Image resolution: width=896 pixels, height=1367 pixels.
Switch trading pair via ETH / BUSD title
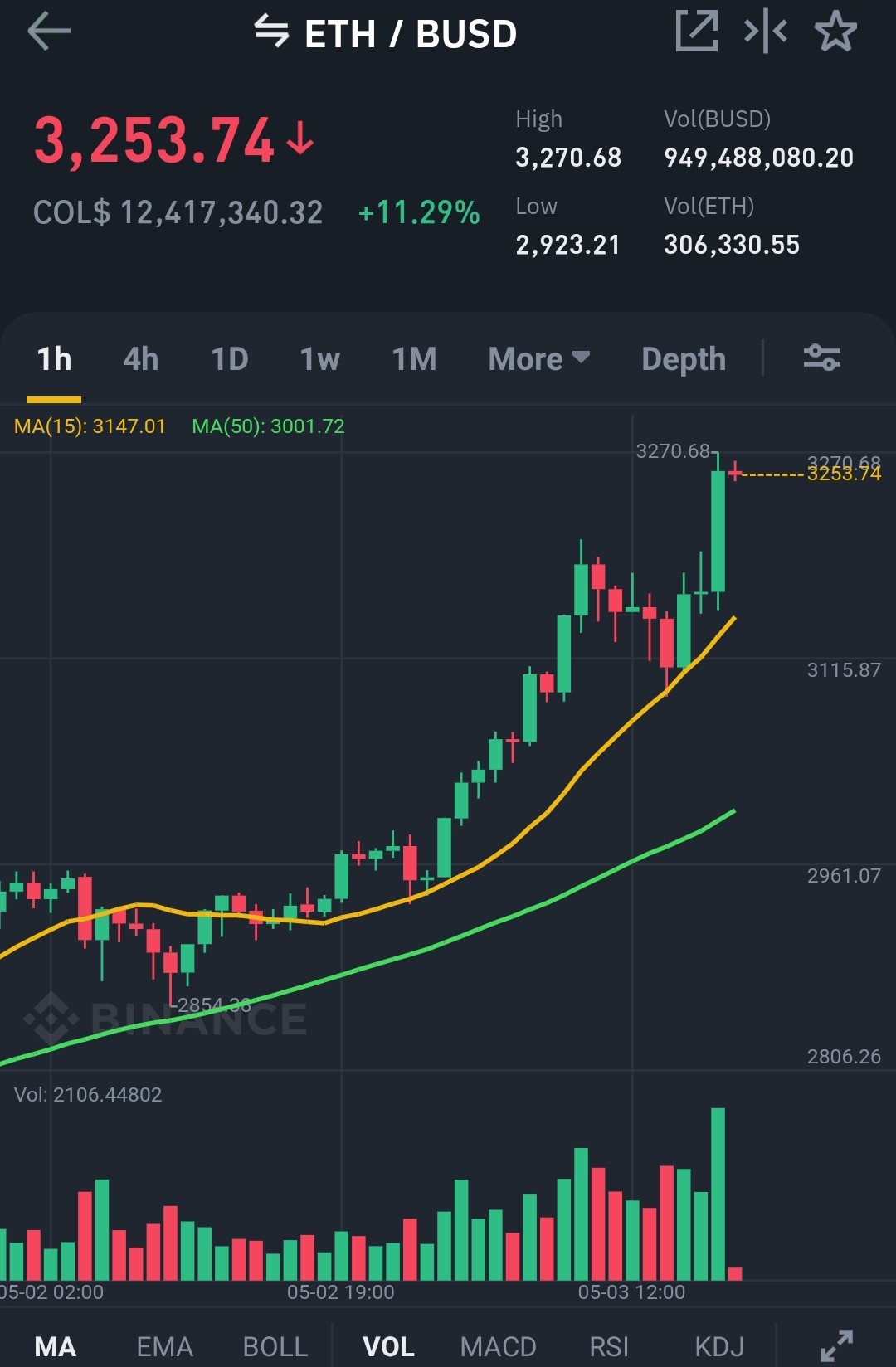coord(386,34)
